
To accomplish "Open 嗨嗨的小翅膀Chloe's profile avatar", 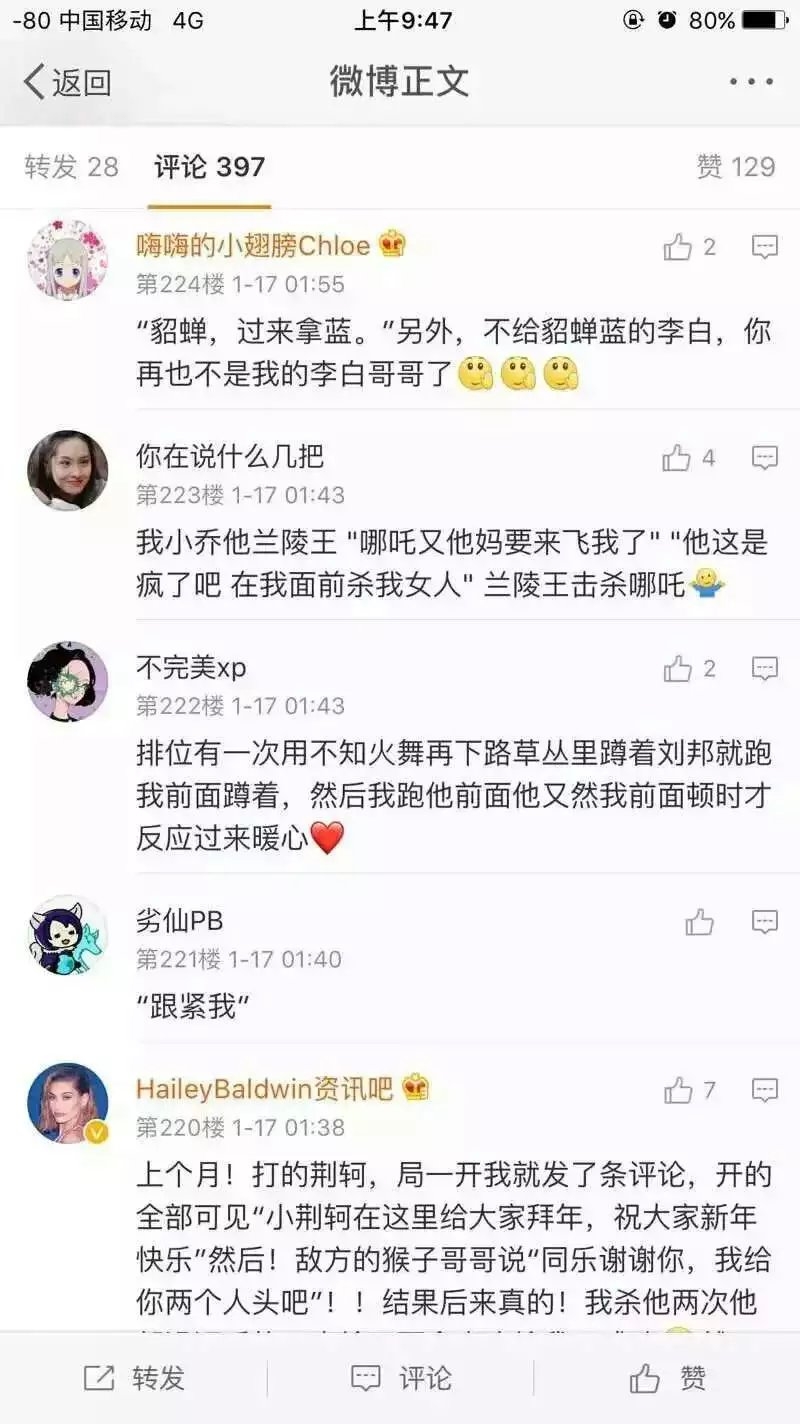I will [67, 259].
